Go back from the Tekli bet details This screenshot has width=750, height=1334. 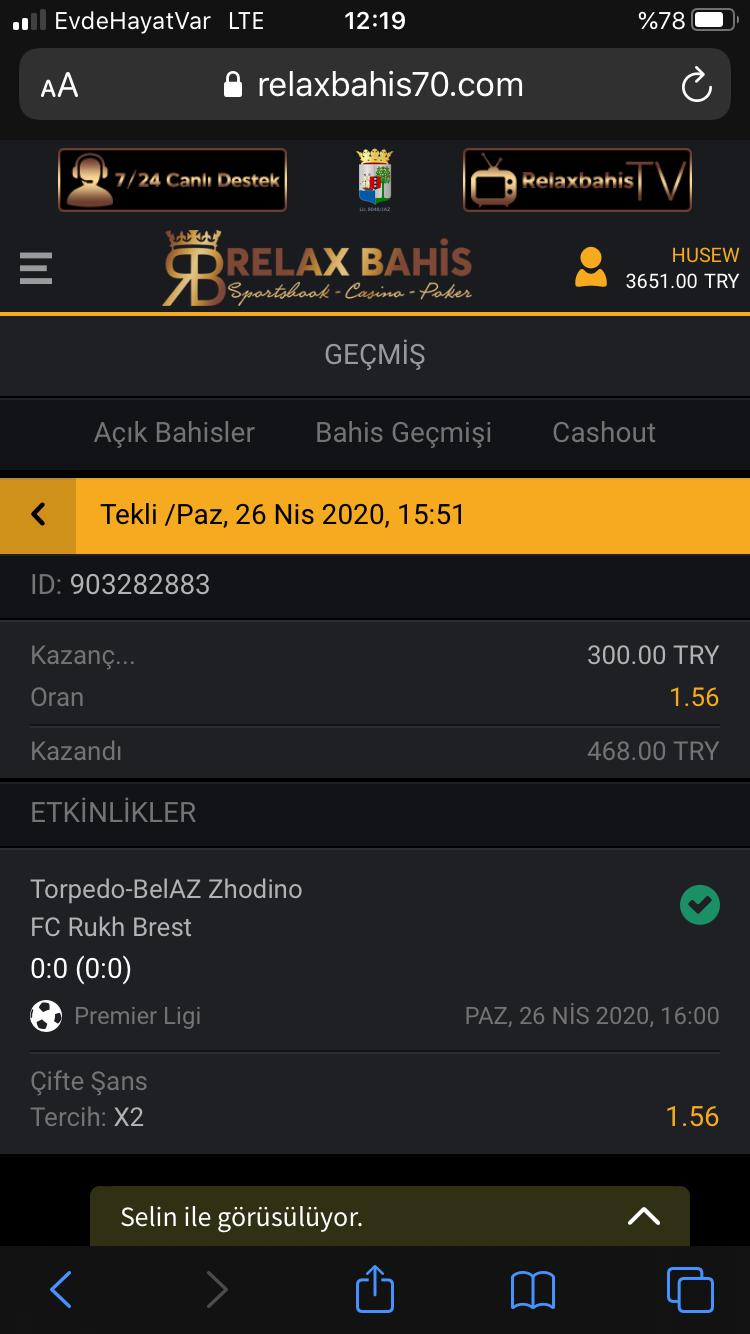38,514
